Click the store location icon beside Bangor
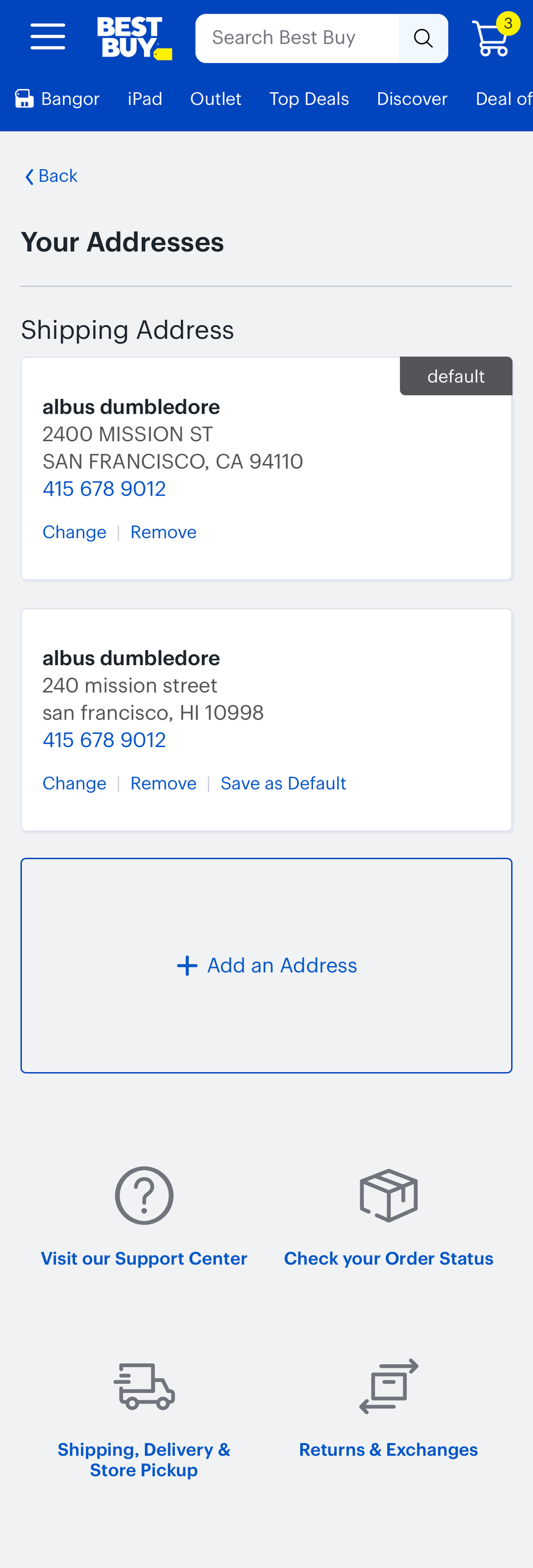This screenshot has height=1568, width=533. 23,98
